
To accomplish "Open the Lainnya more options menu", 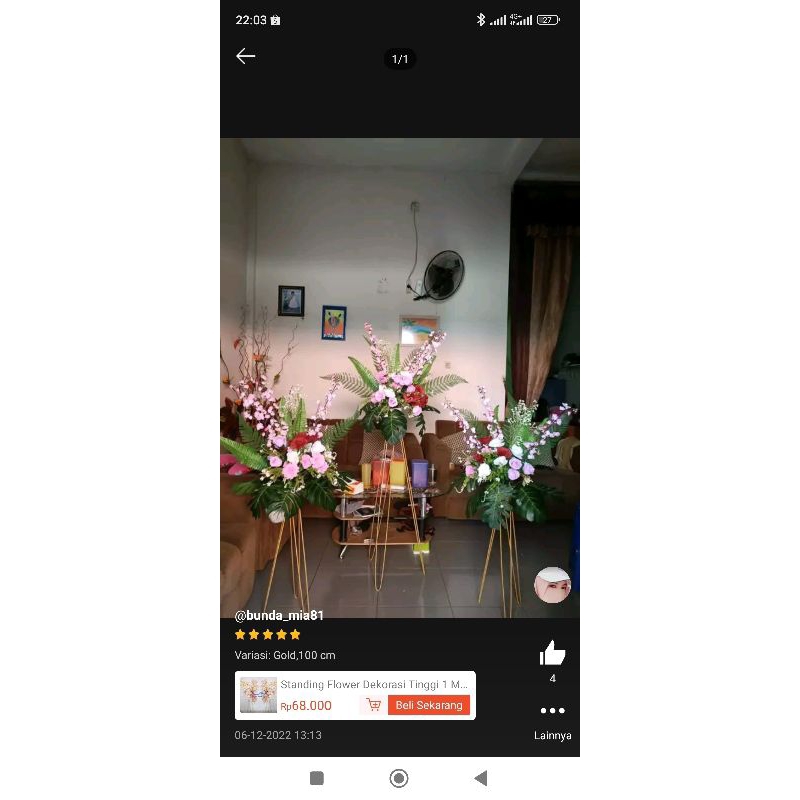I will pos(552,711).
